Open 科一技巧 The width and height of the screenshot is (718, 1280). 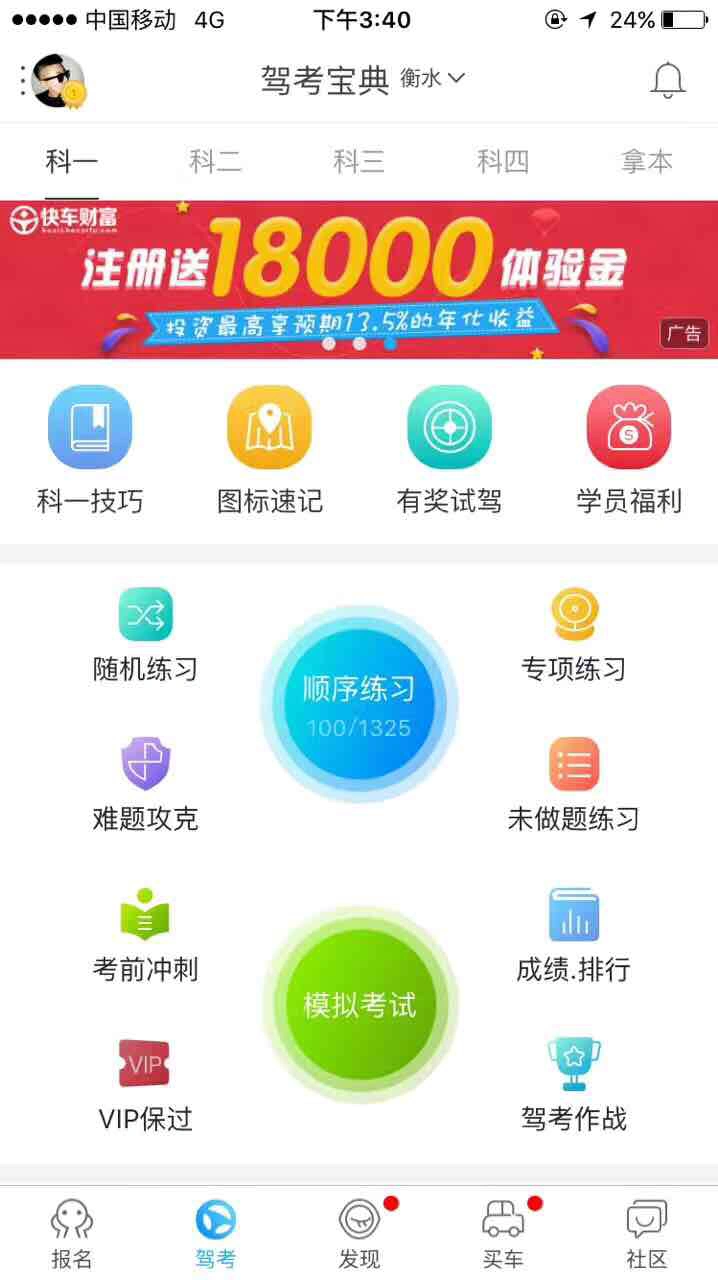coord(90,450)
